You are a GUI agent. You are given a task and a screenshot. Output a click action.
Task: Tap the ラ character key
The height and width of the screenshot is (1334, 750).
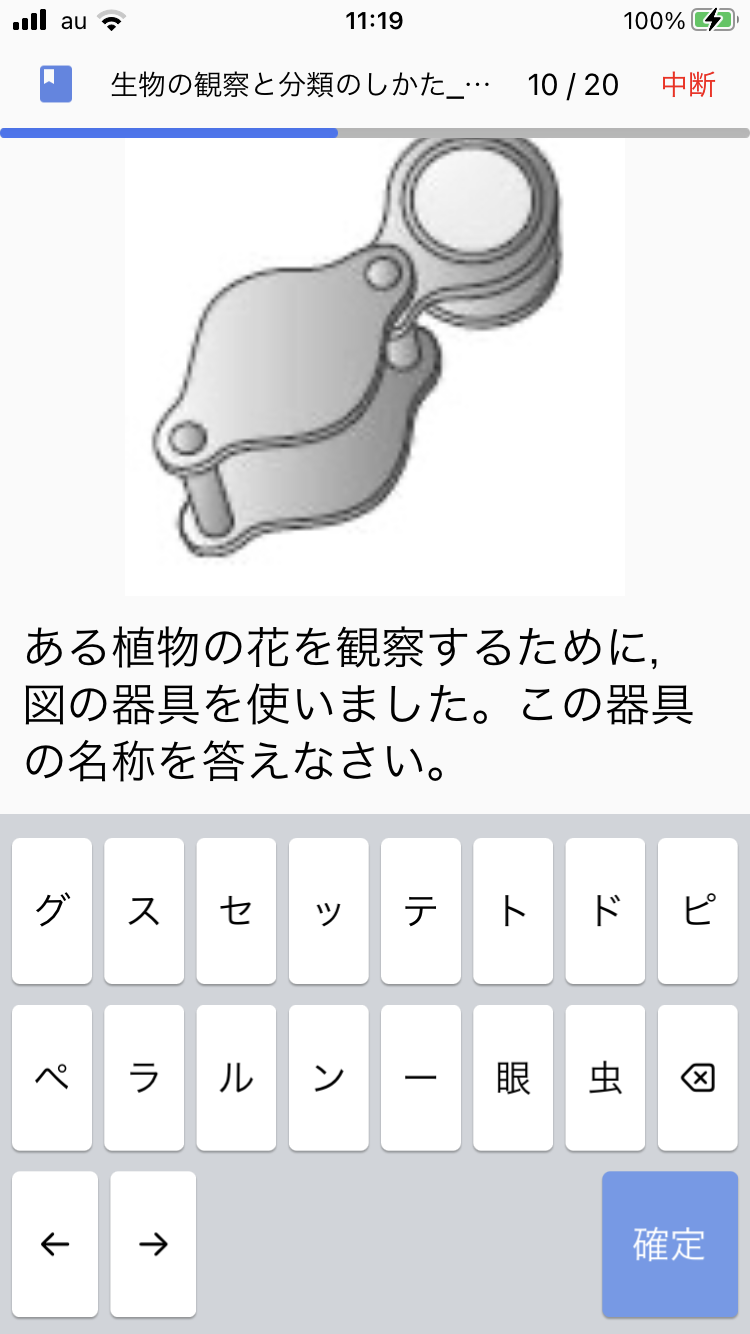coord(144,1078)
